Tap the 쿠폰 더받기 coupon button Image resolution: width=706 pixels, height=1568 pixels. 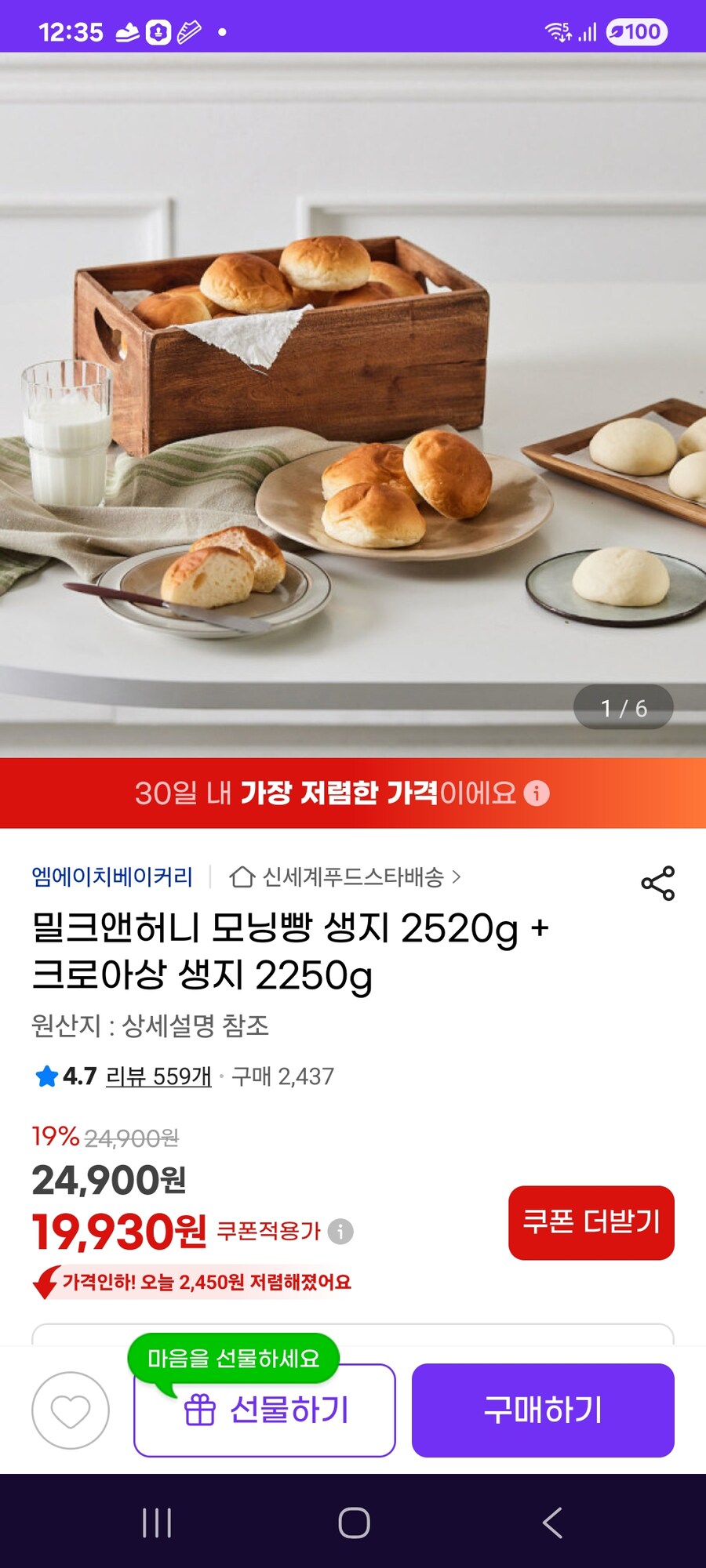[x=592, y=1223]
